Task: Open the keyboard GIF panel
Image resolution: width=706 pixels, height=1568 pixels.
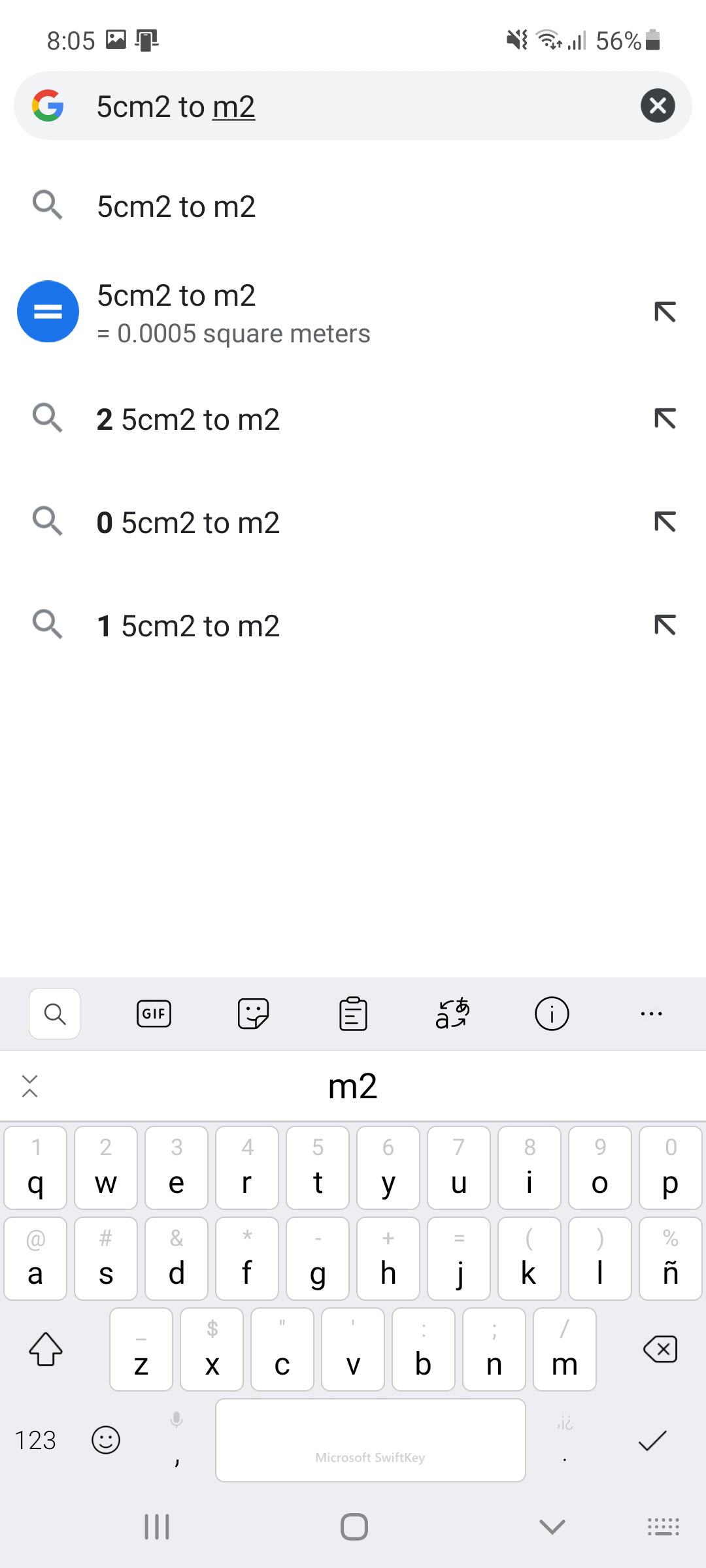Action: point(154,1013)
